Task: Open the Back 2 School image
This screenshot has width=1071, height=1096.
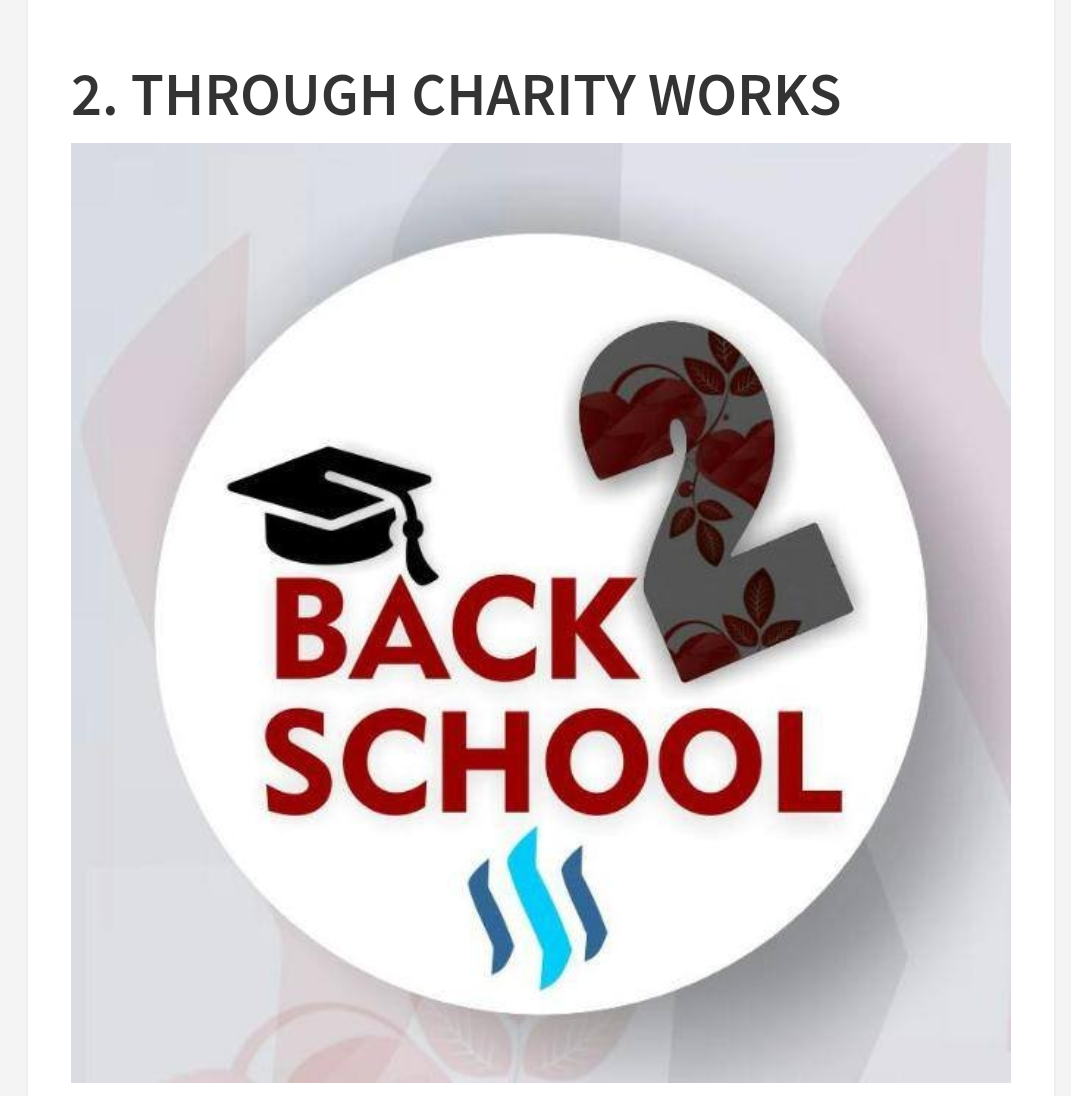Action: click(540, 612)
